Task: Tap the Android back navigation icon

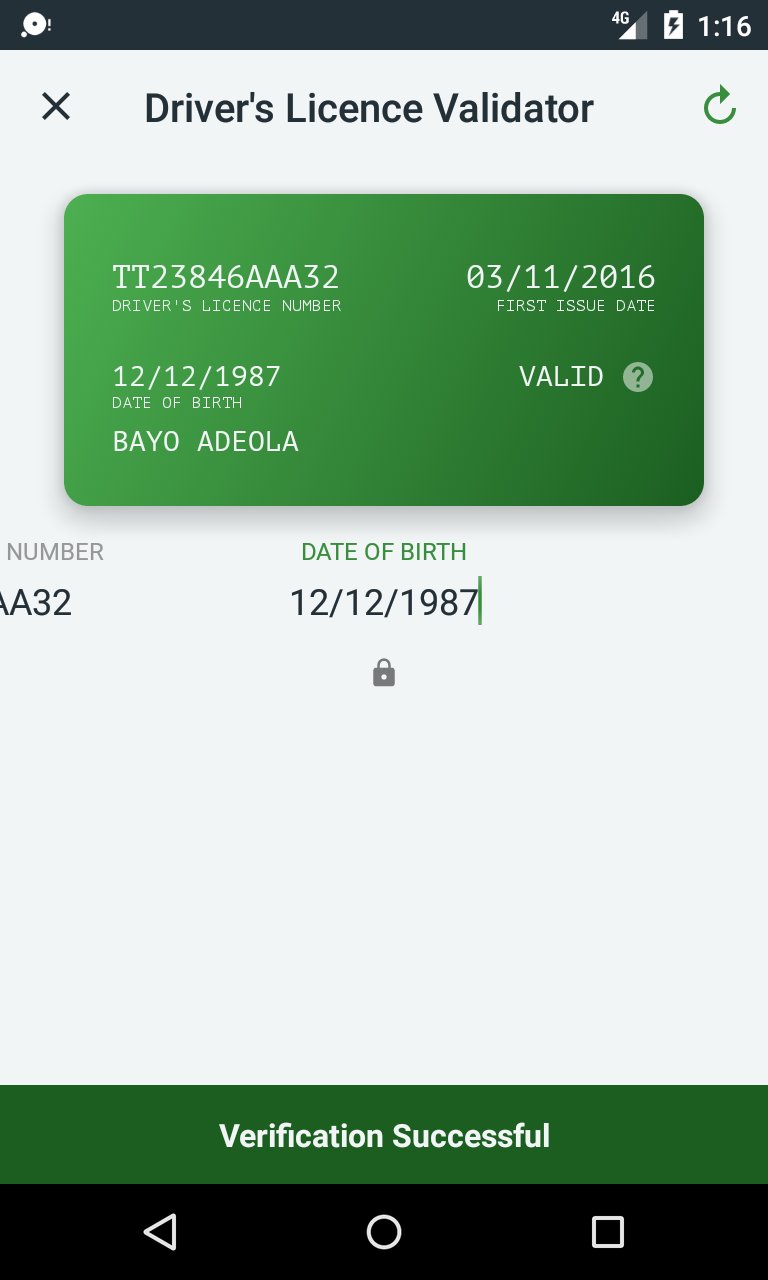Action: 161,1231
